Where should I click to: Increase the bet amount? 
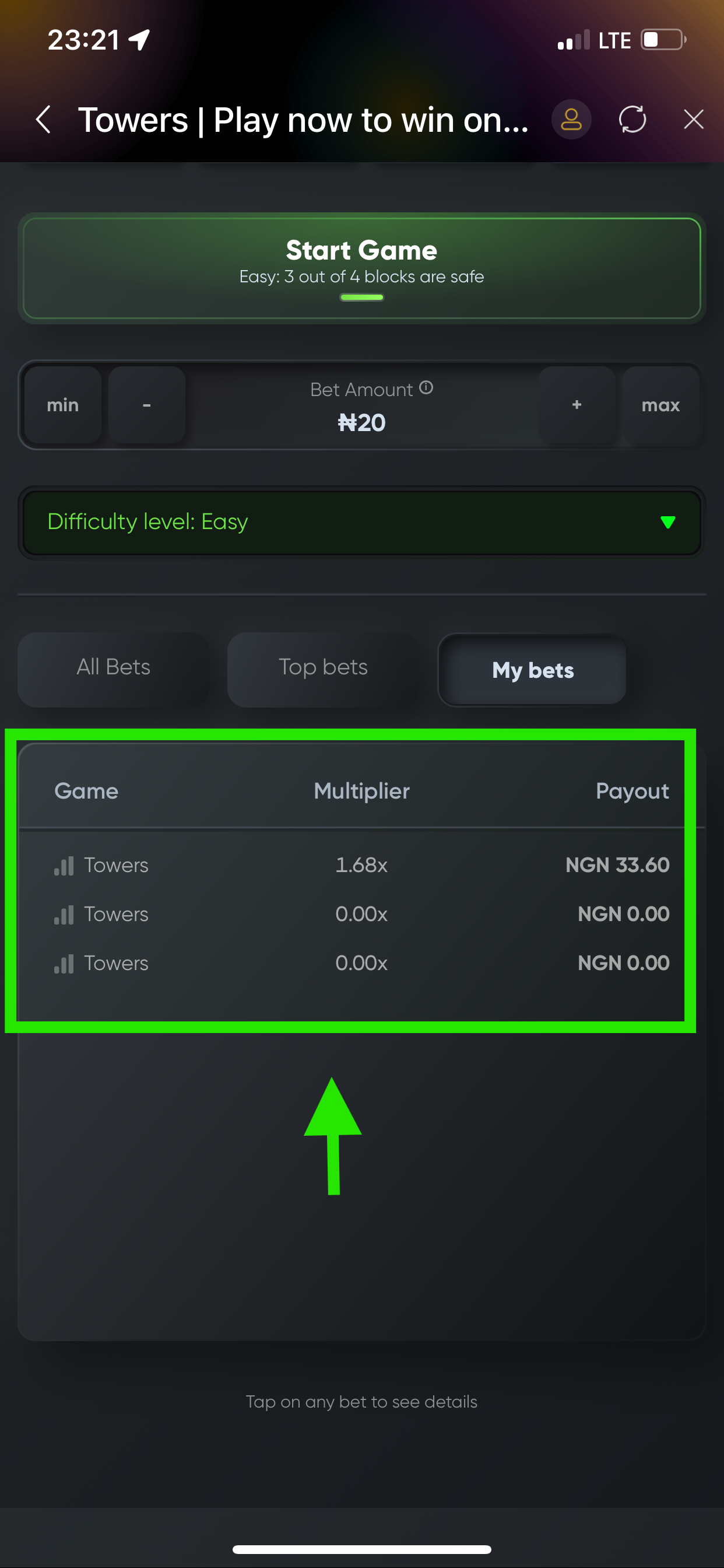[576, 405]
